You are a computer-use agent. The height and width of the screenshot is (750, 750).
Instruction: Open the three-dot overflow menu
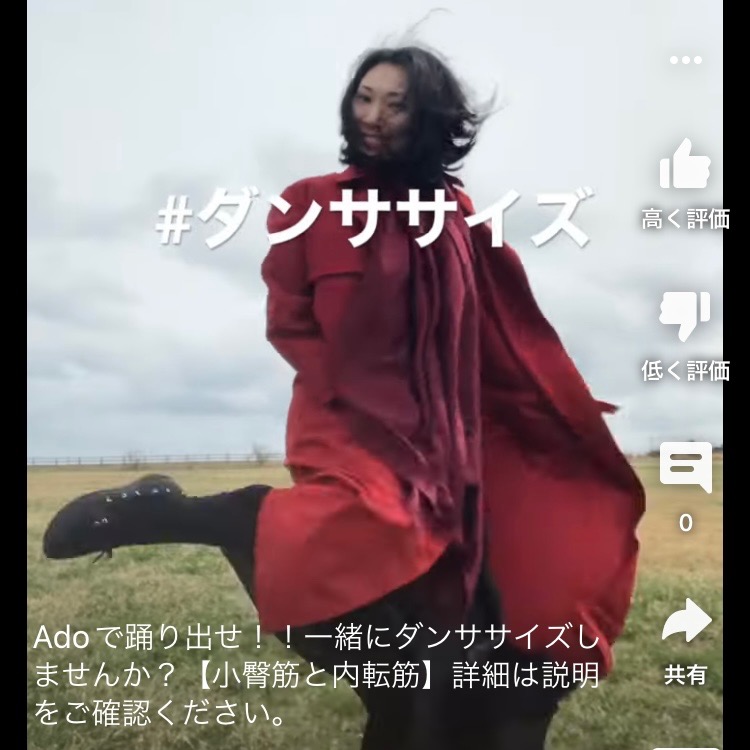[686, 60]
